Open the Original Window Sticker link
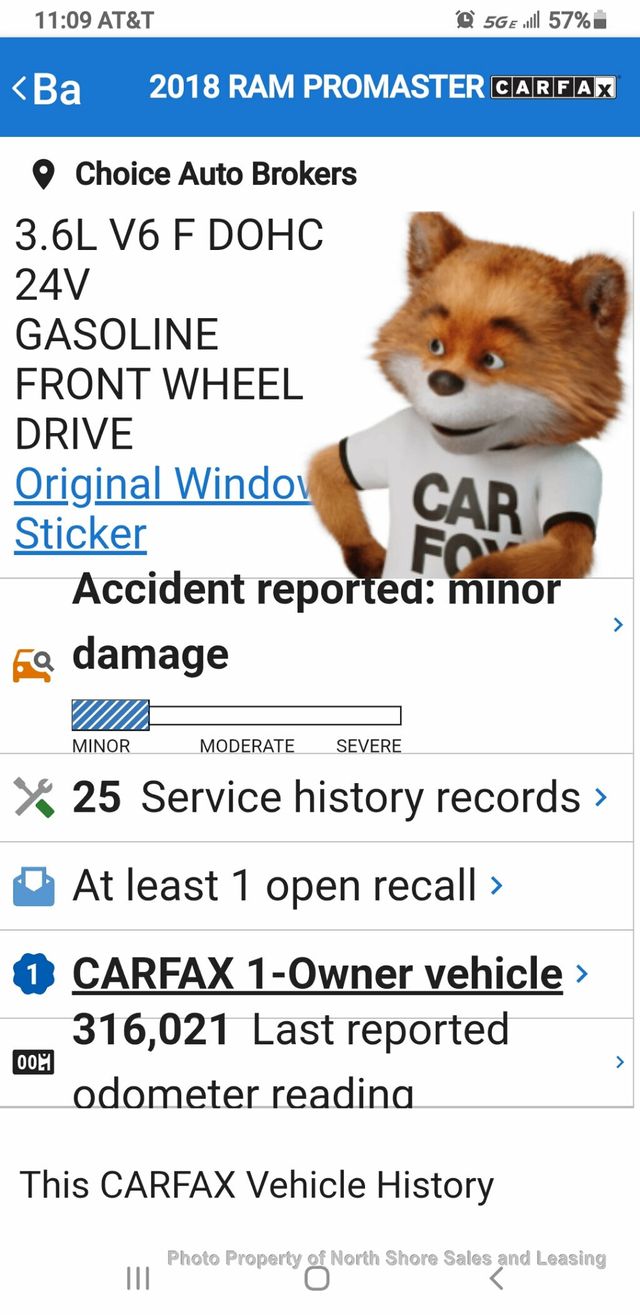The width and height of the screenshot is (640, 1315). coord(160,508)
